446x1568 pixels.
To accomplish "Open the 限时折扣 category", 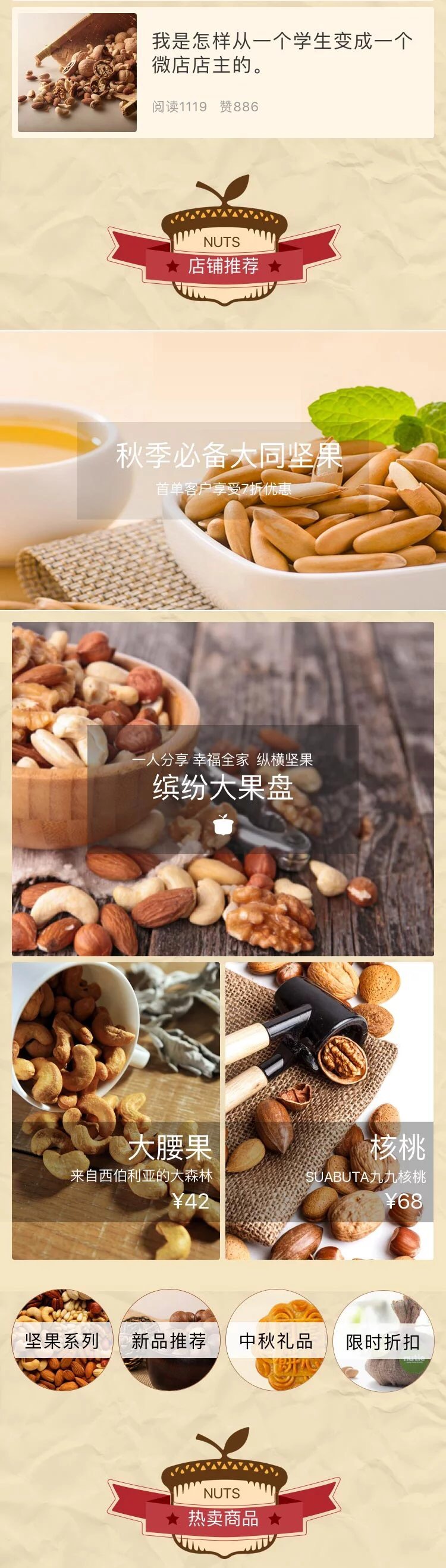I will (x=383, y=1339).
